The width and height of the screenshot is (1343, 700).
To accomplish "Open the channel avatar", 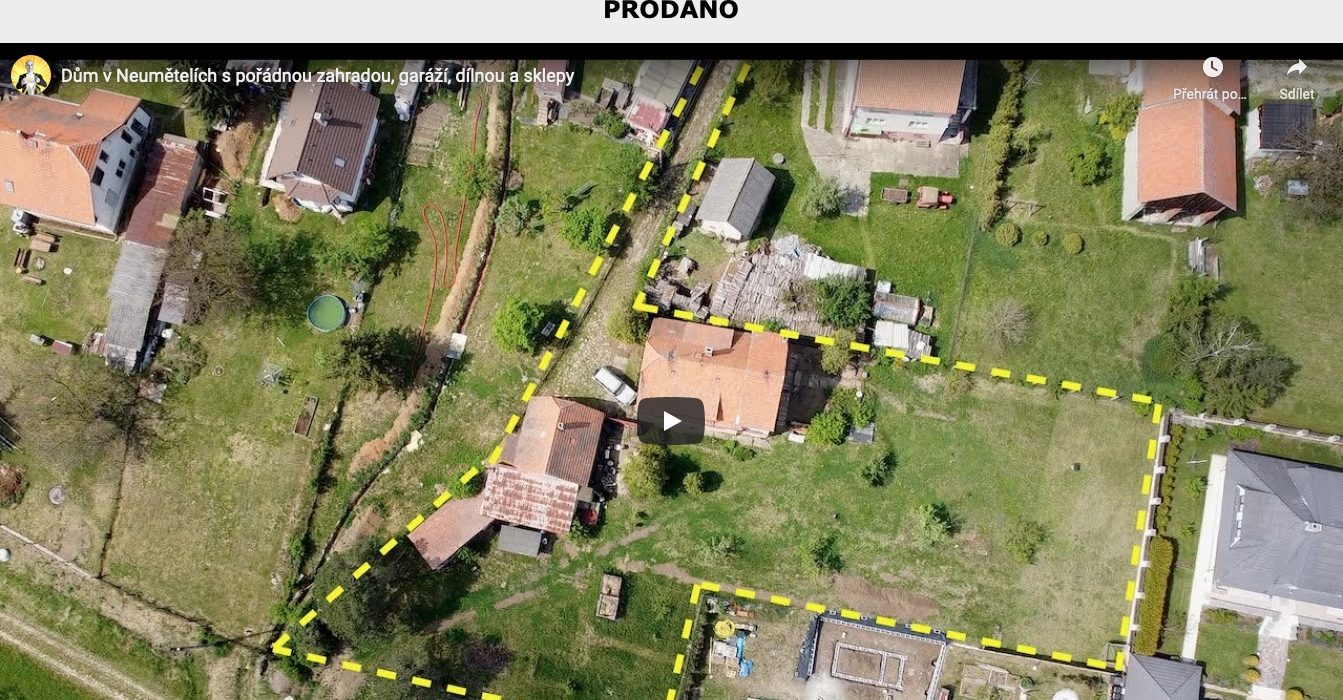I will pyautogui.click(x=31, y=75).
